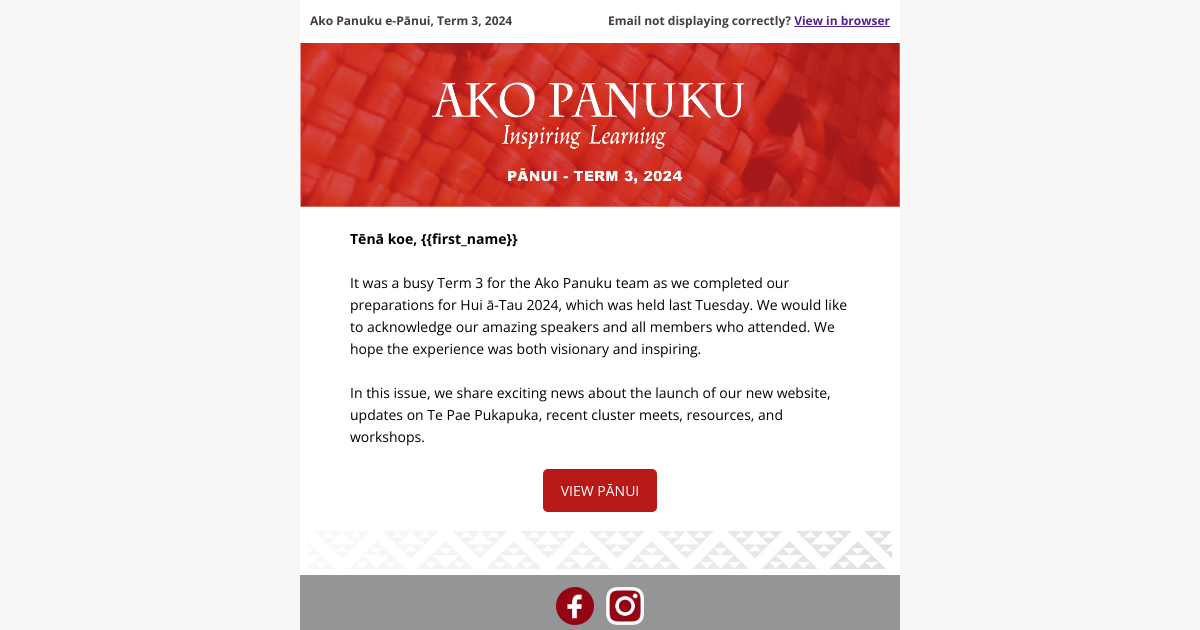Tap the VIEW PĀNUI button
Image resolution: width=1200 pixels, height=630 pixels.
click(599, 491)
